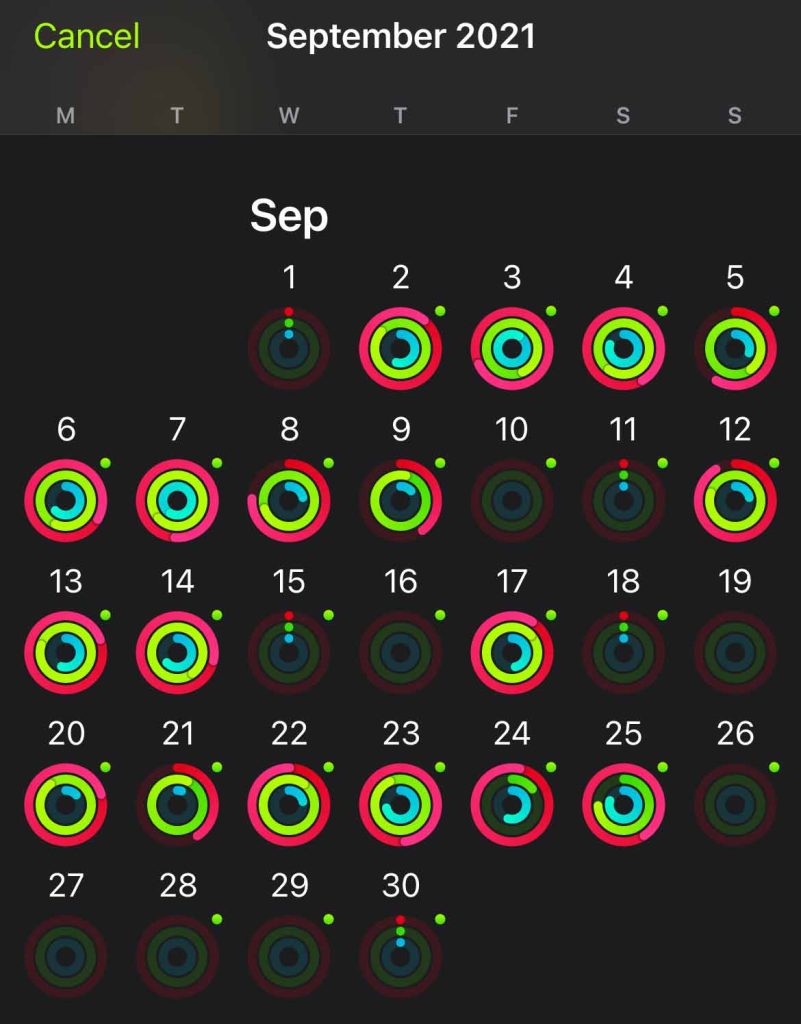View September 19 activity rings
The width and height of the screenshot is (801, 1024).
(x=735, y=652)
